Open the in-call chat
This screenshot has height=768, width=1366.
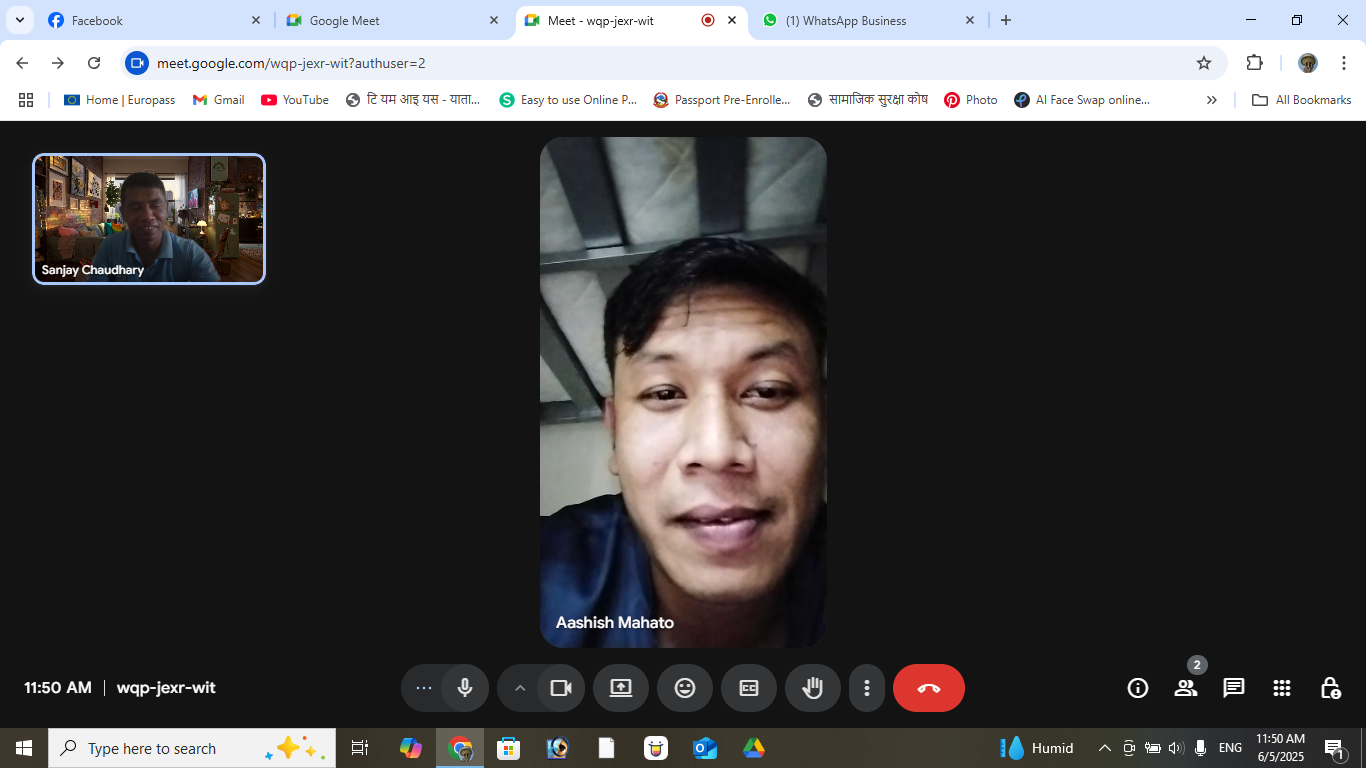pos(1234,688)
